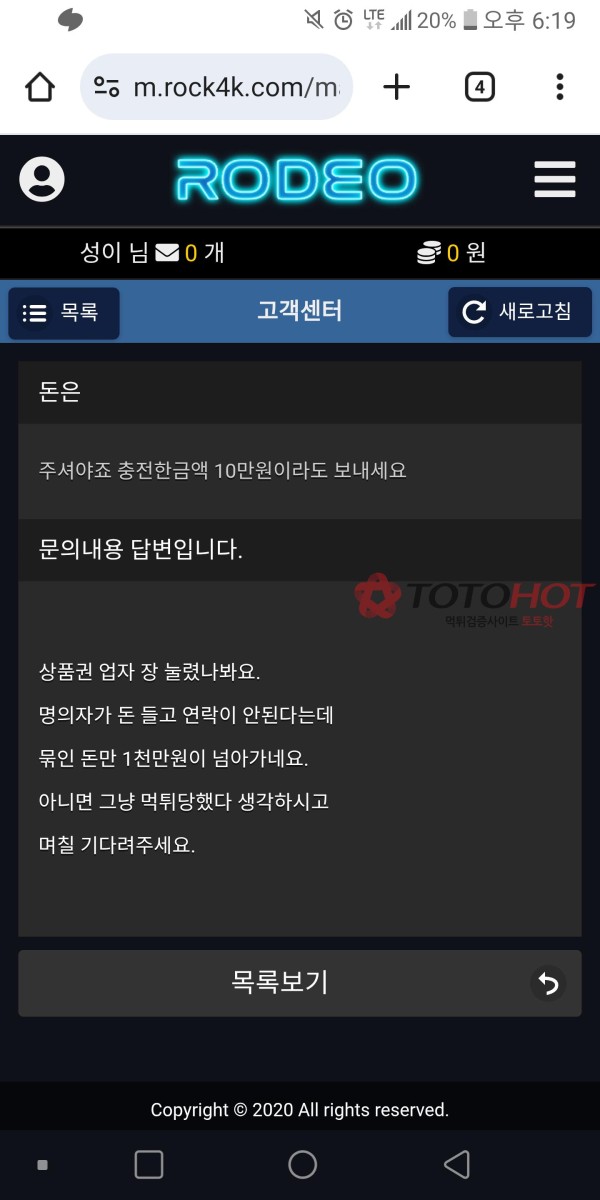Open recent apps from navigation bar
The image size is (600, 1200).
[x=149, y=1164]
